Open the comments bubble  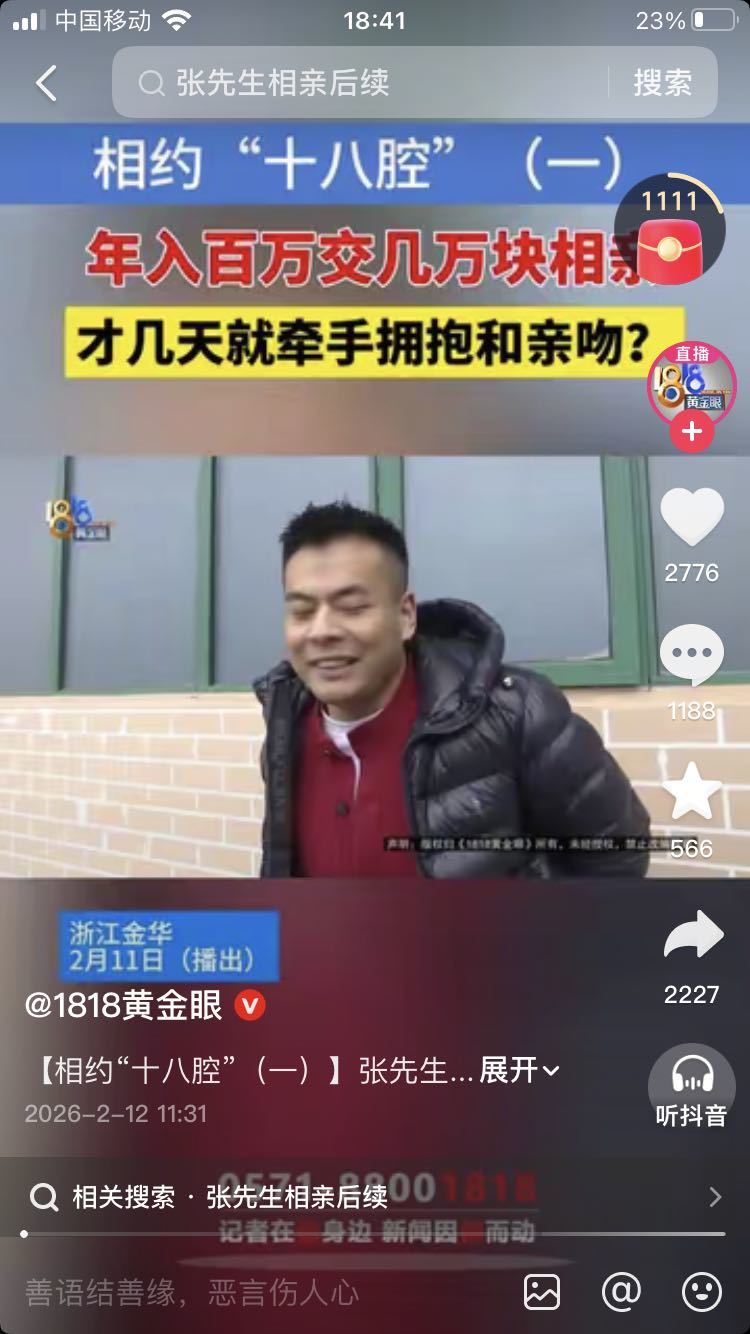(x=691, y=657)
